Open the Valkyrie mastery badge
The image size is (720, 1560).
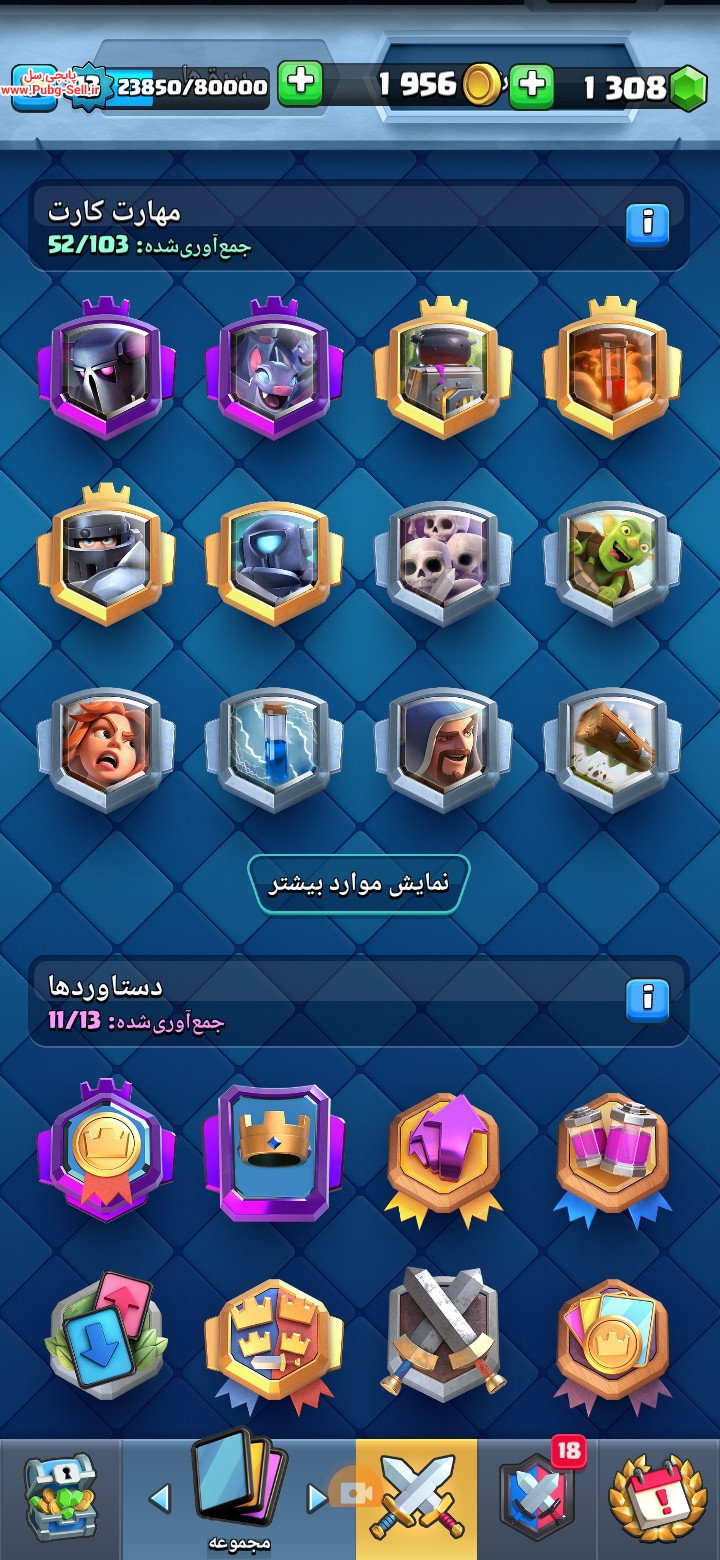pos(106,749)
